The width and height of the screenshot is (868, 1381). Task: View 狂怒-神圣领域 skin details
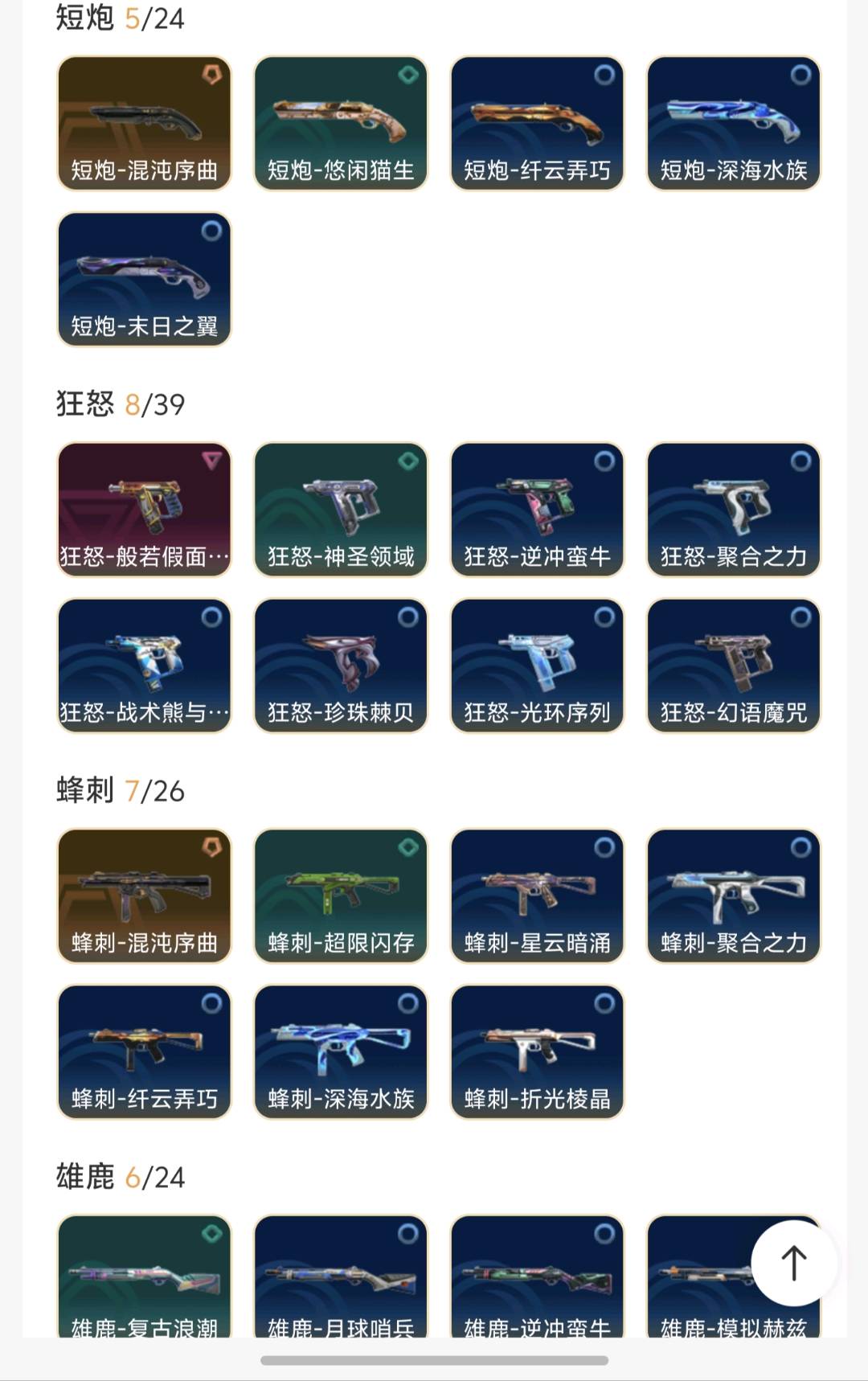[341, 510]
